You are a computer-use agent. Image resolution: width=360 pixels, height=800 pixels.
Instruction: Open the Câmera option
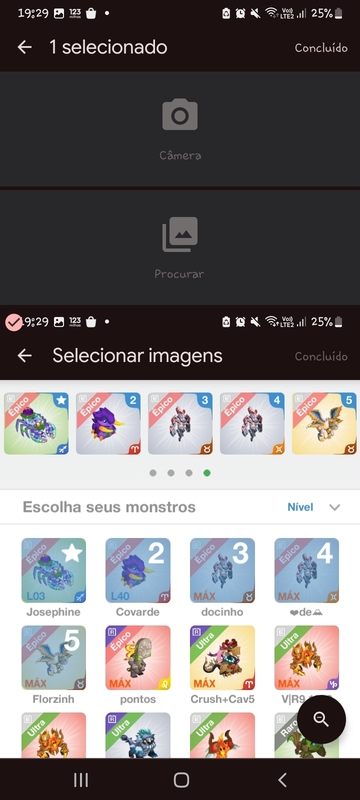(x=180, y=129)
